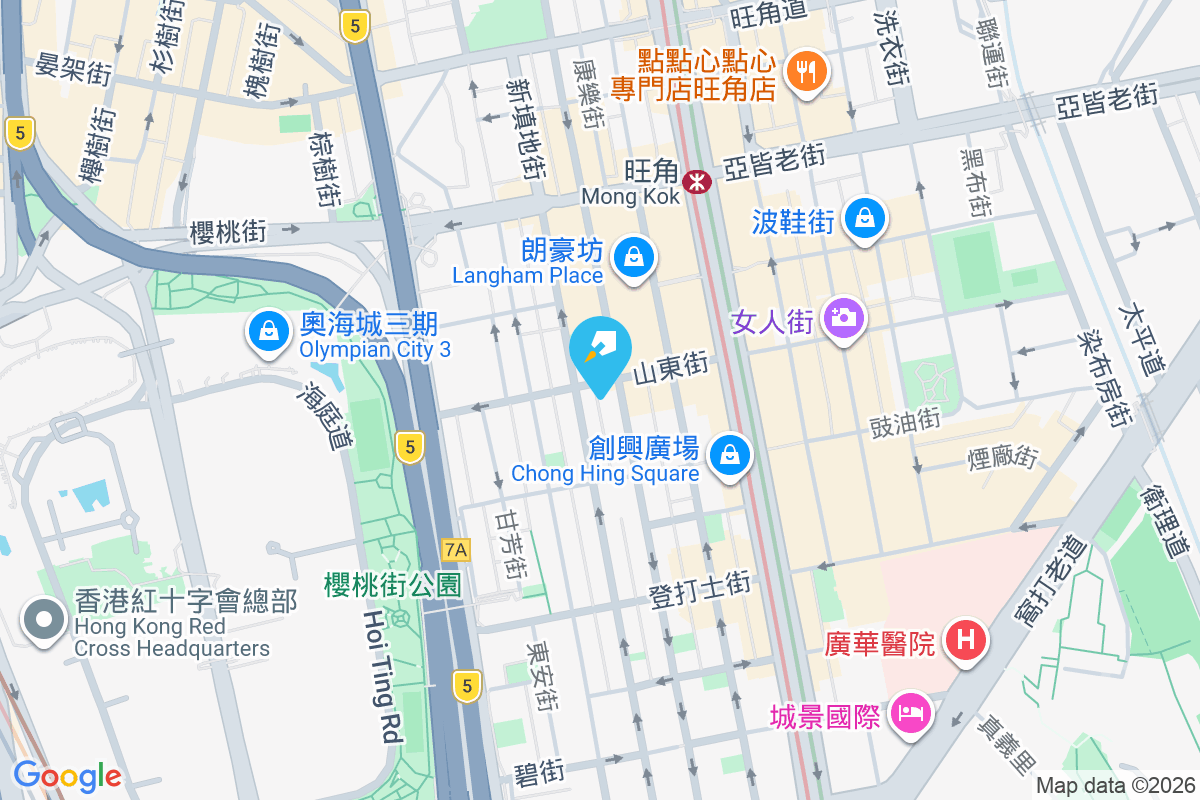Tap the Mong Kok MTR station icon
1200x800 pixels.
pyautogui.click(x=696, y=181)
